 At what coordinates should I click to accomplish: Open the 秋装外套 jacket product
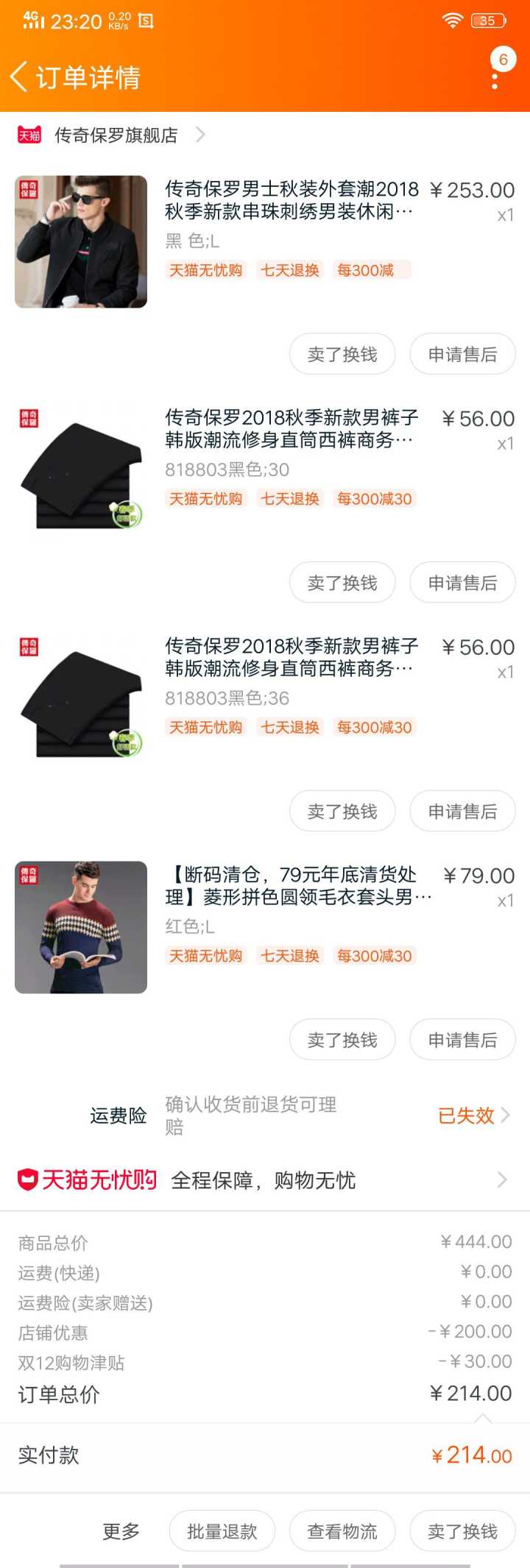click(x=291, y=201)
